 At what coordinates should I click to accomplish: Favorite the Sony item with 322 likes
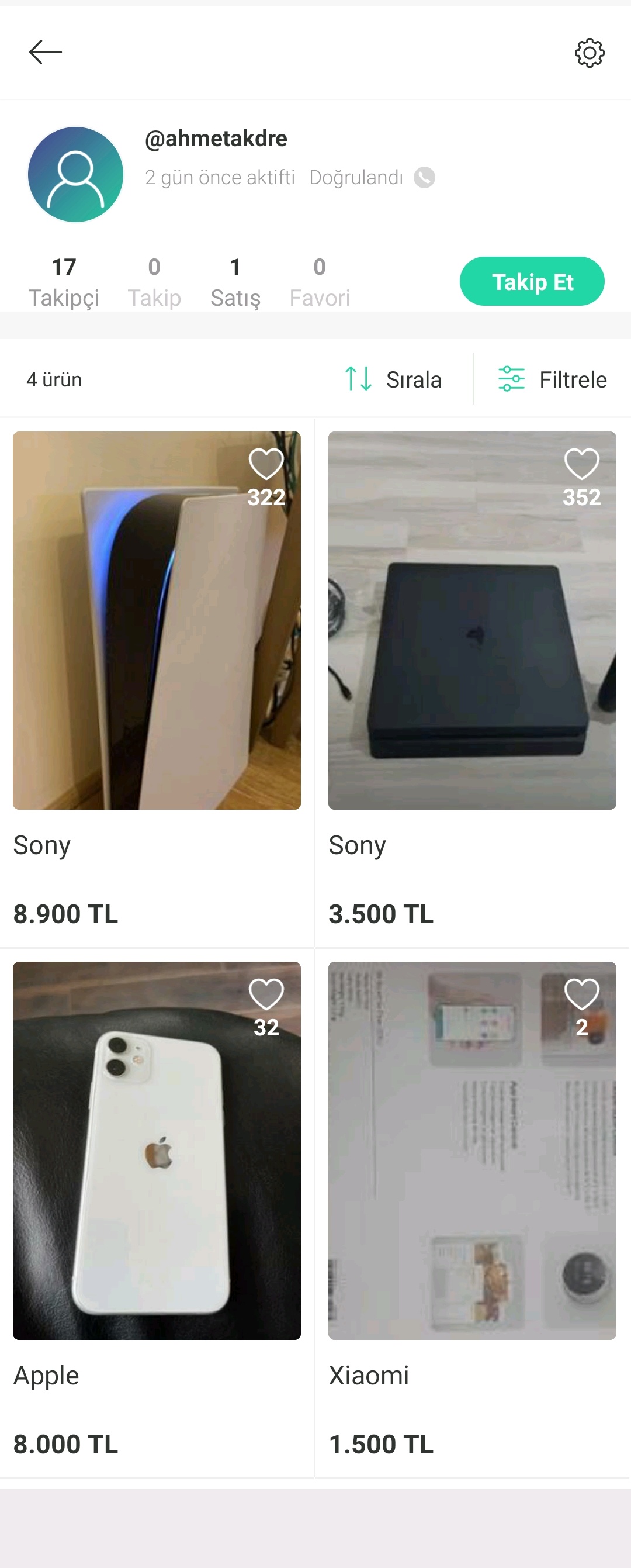coord(266,464)
